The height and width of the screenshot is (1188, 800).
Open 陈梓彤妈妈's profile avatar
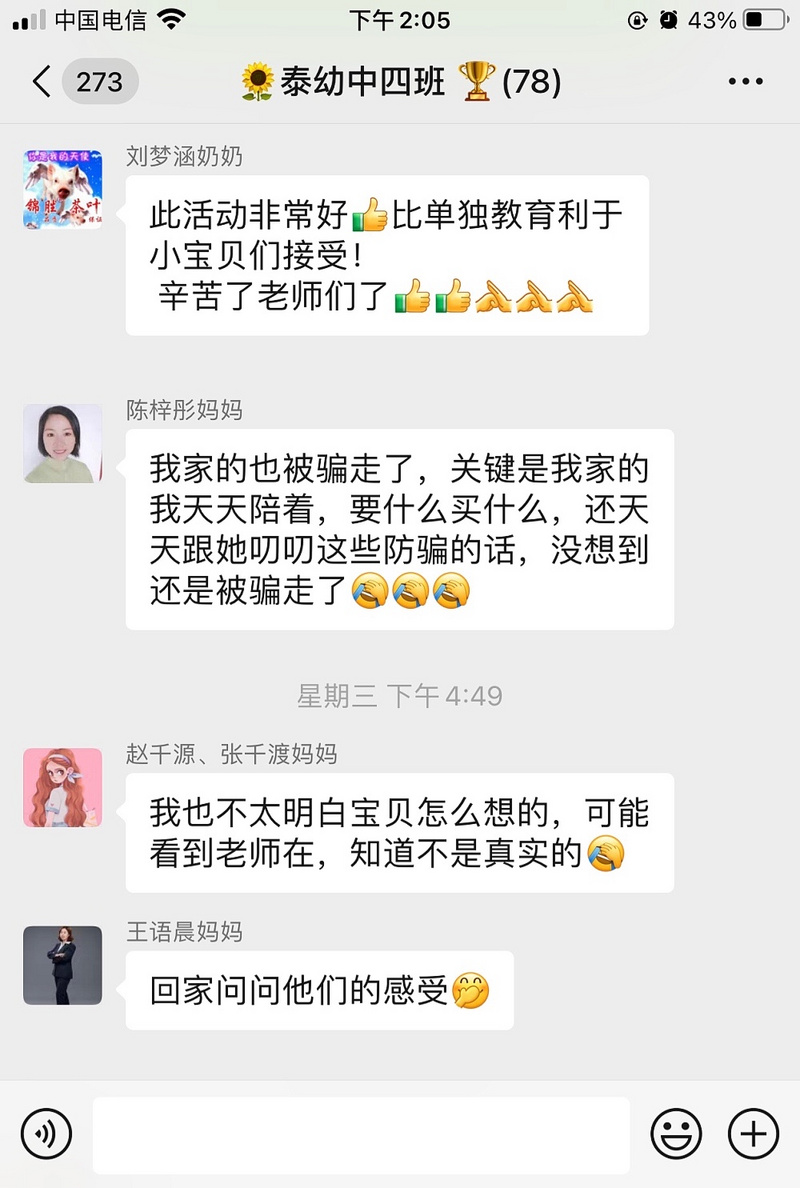(x=63, y=443)
